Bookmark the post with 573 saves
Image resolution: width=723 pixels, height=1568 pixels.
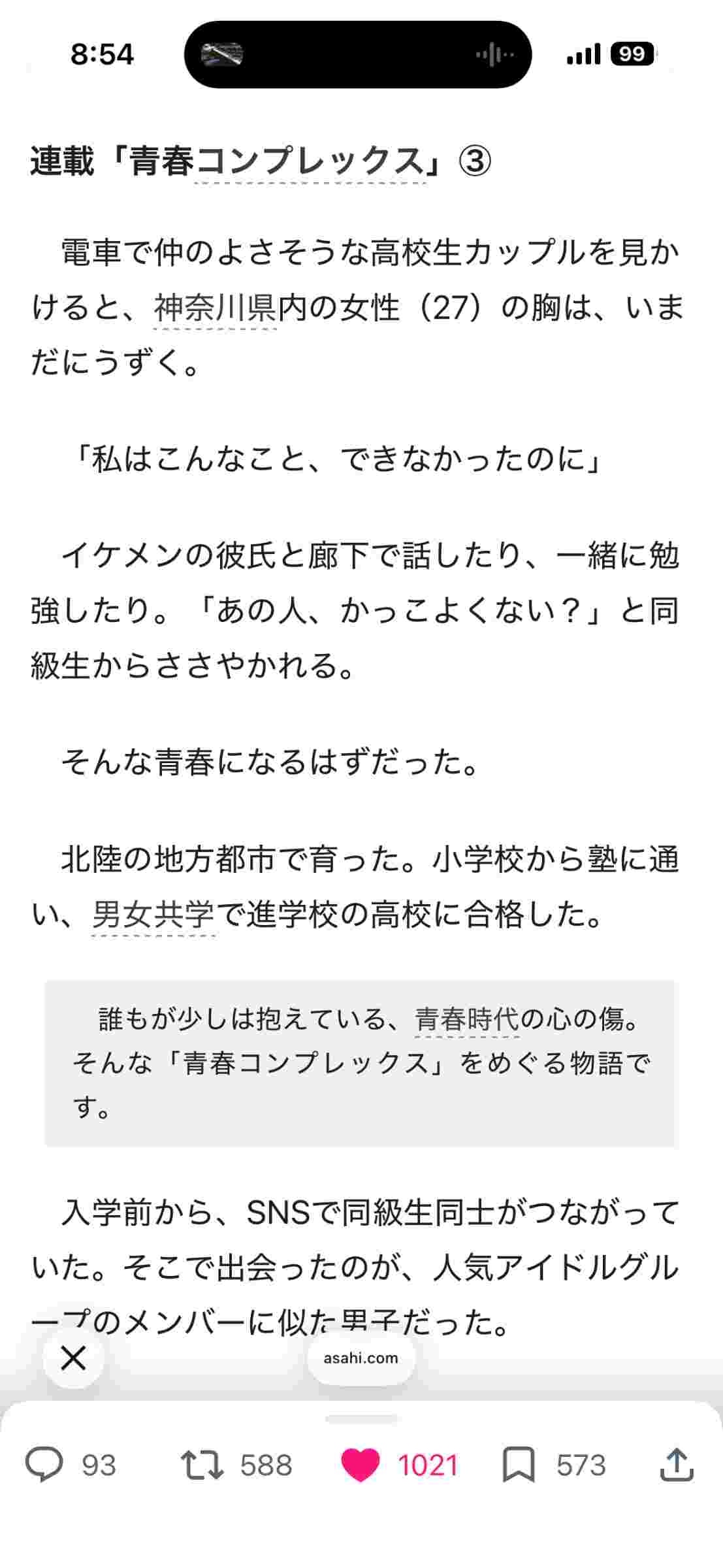(519, 1465)
